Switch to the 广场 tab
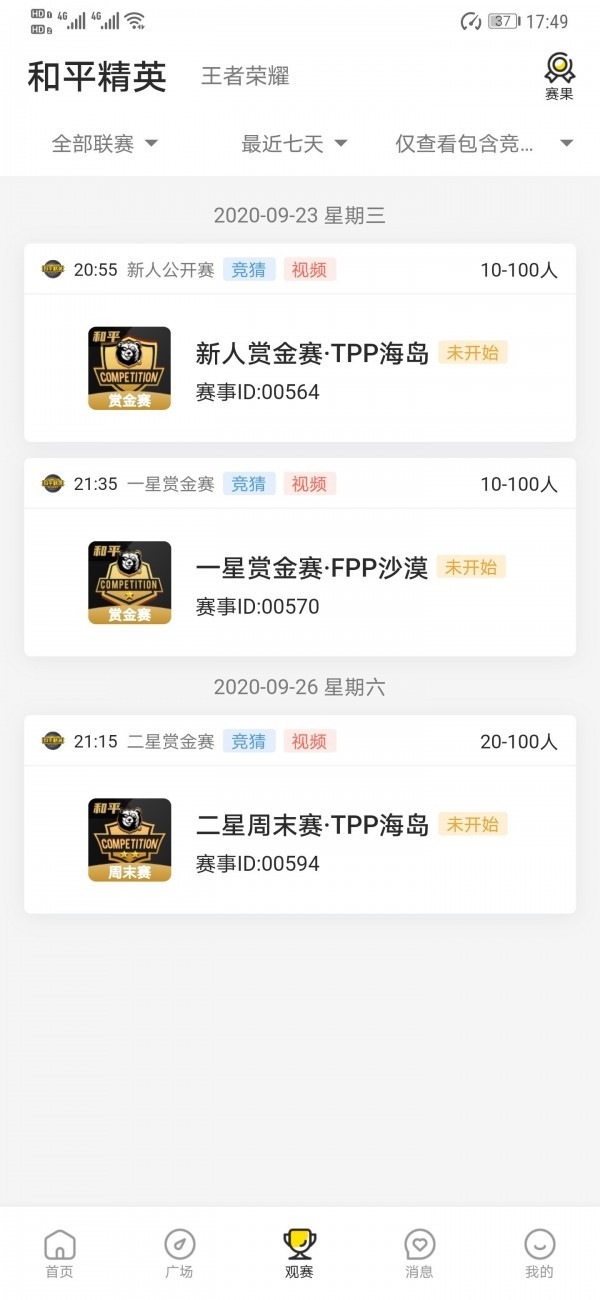Image resolution: width=600 pixels, height=1300 pixels. click(x=180, y=1254)
